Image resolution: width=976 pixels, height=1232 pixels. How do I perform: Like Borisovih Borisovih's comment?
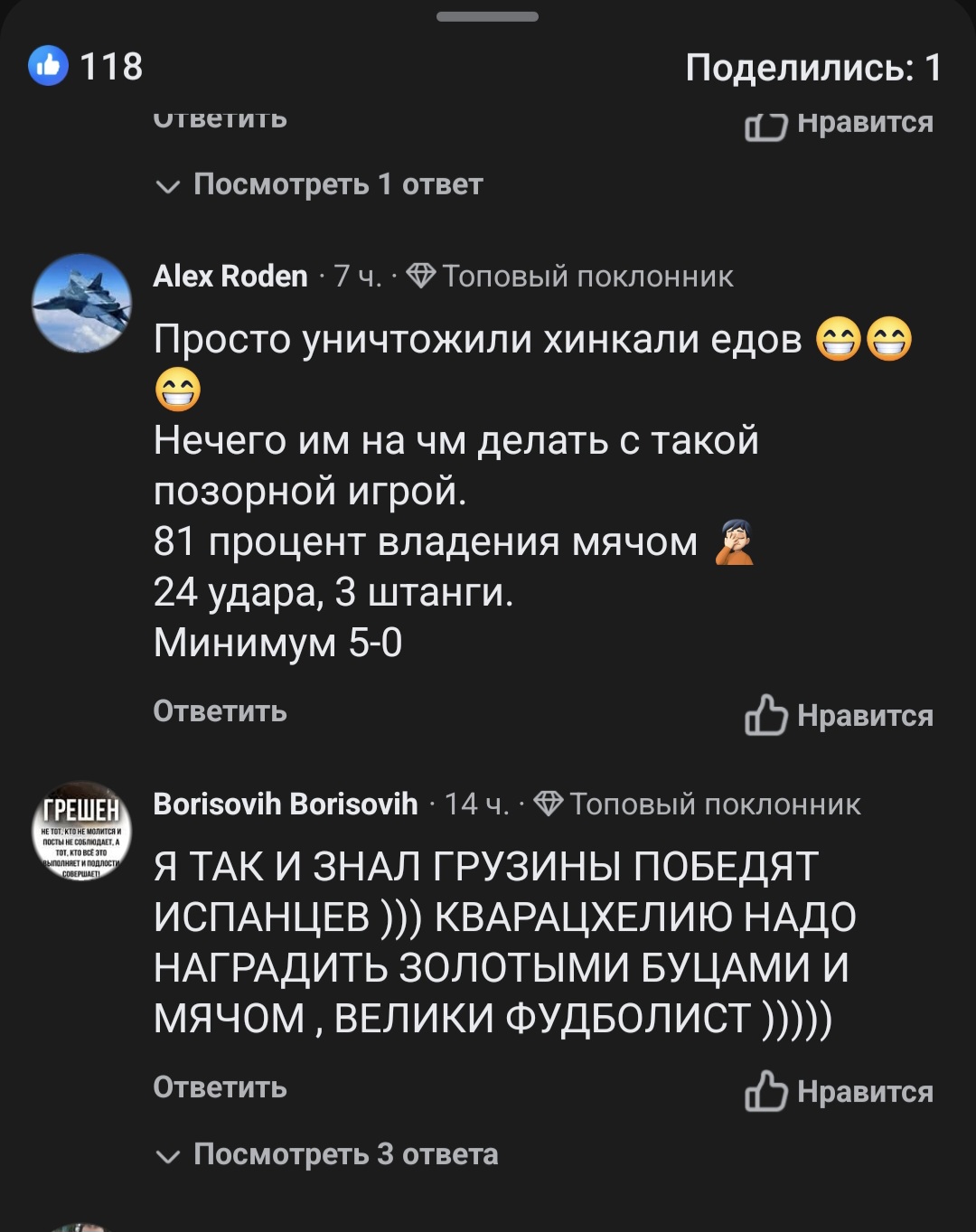point(840,1092)
